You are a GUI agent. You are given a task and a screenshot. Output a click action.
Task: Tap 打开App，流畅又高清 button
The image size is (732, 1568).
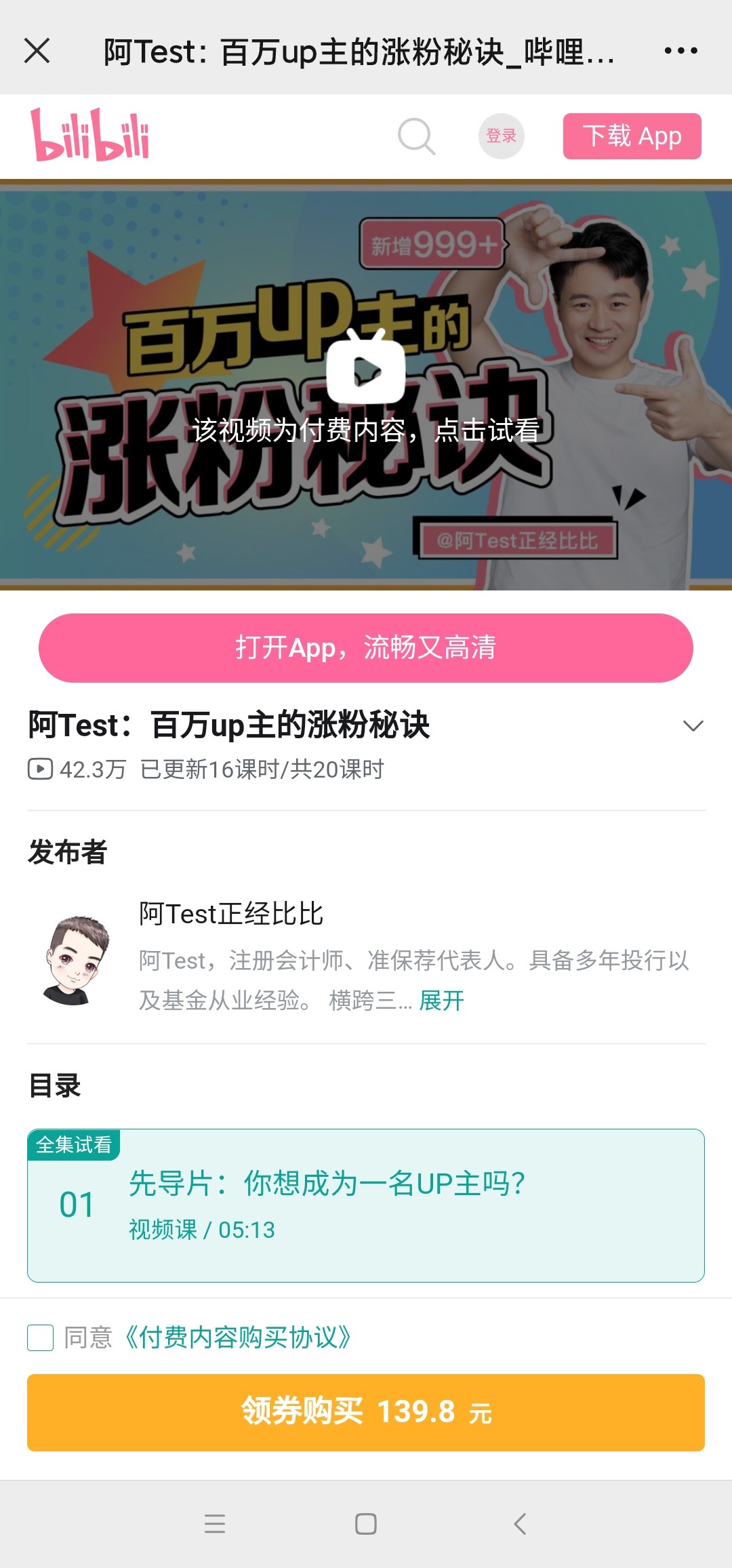(366, 648)
